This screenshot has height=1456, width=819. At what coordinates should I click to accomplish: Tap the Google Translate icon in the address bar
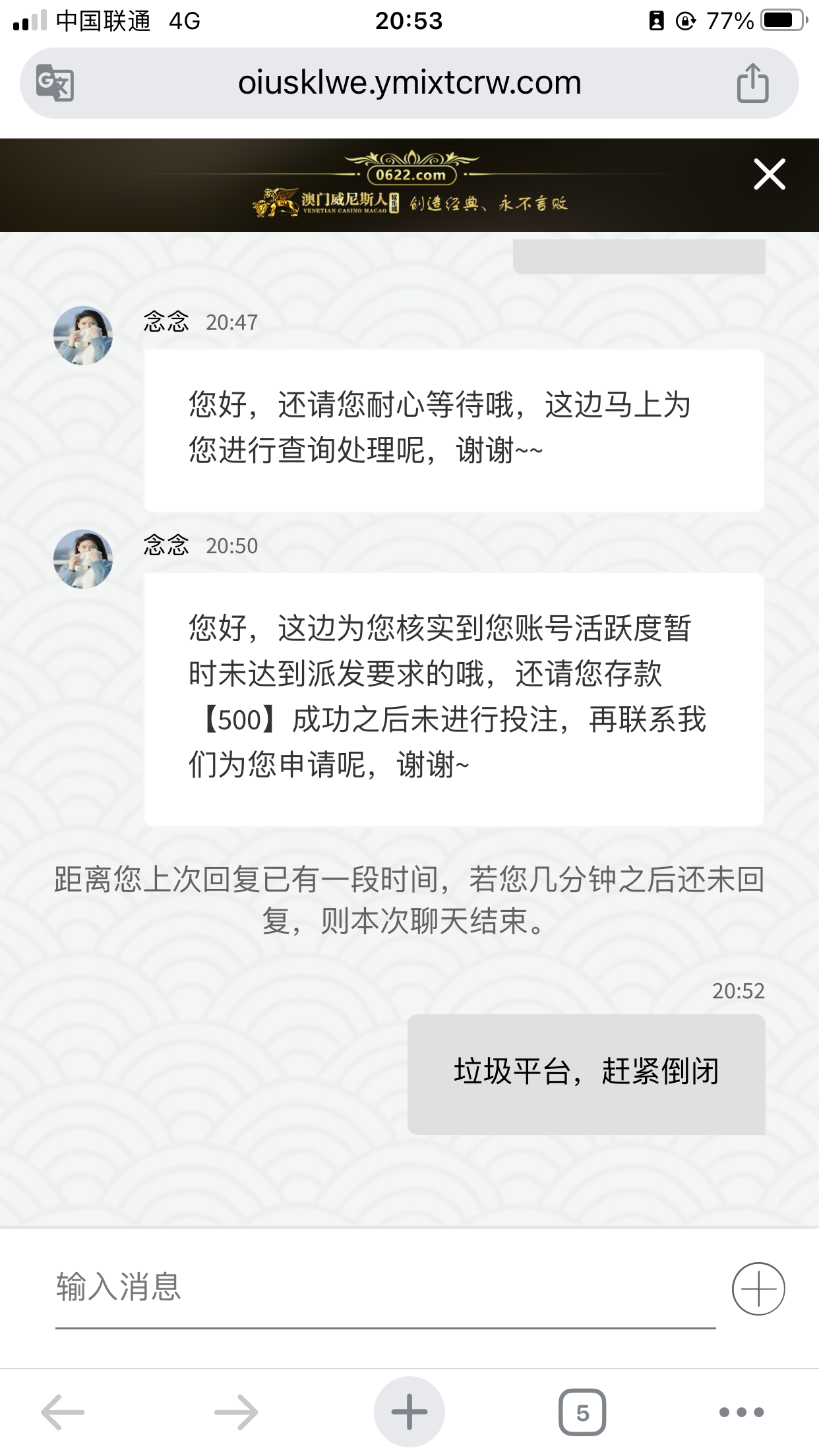click(x=55, y=82)
